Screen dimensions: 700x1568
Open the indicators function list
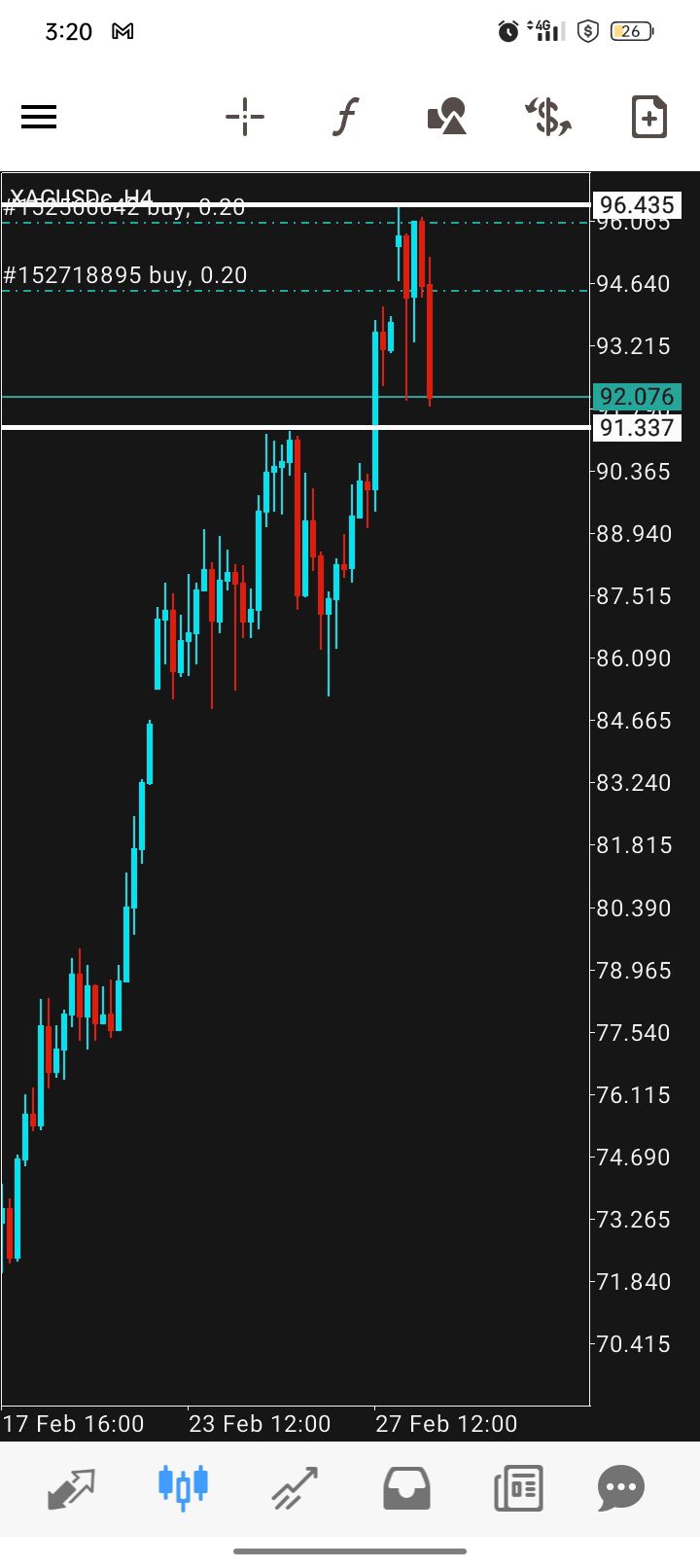tap(345, 118)
